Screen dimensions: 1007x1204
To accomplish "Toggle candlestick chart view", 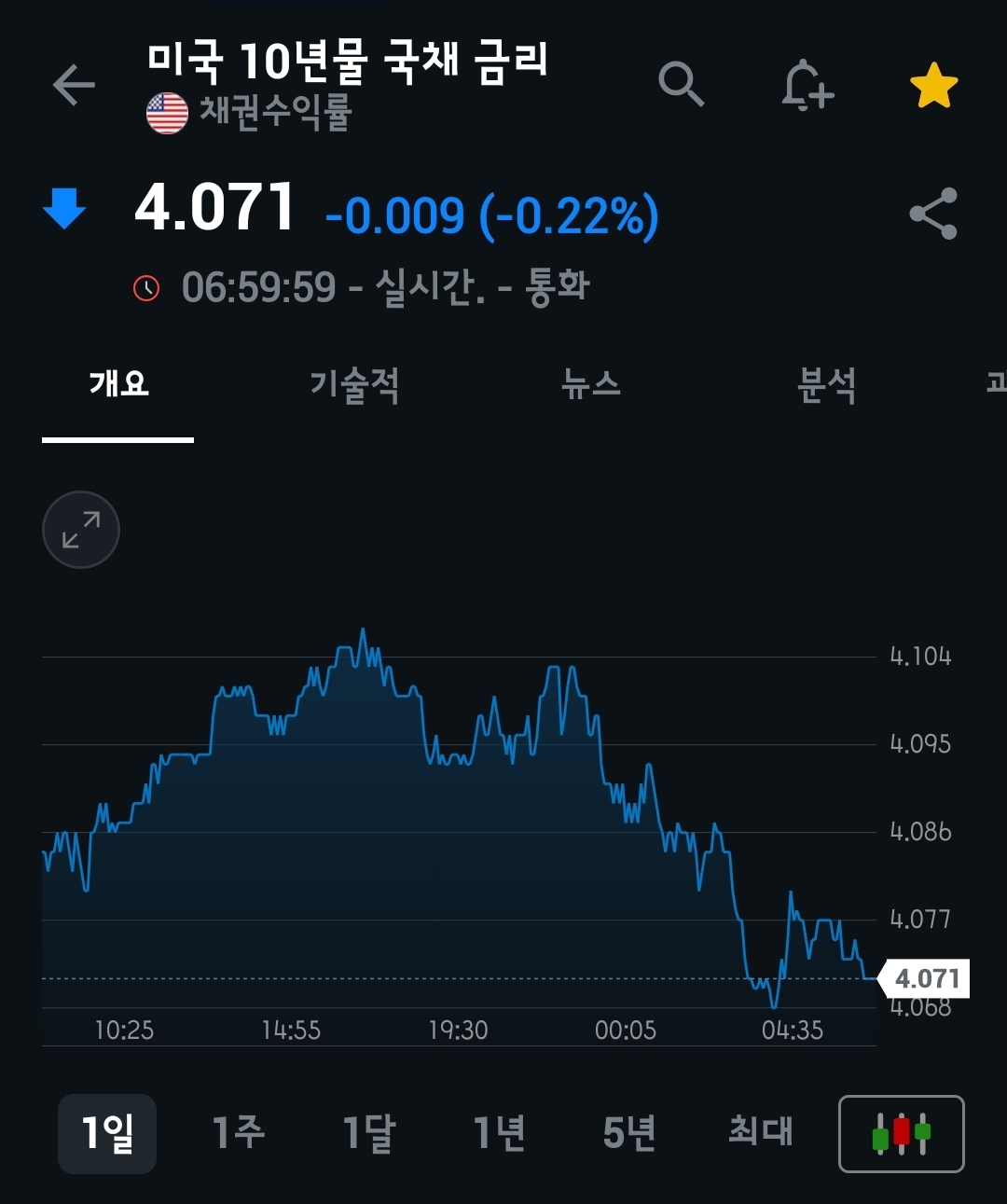I will (901, 1133).
